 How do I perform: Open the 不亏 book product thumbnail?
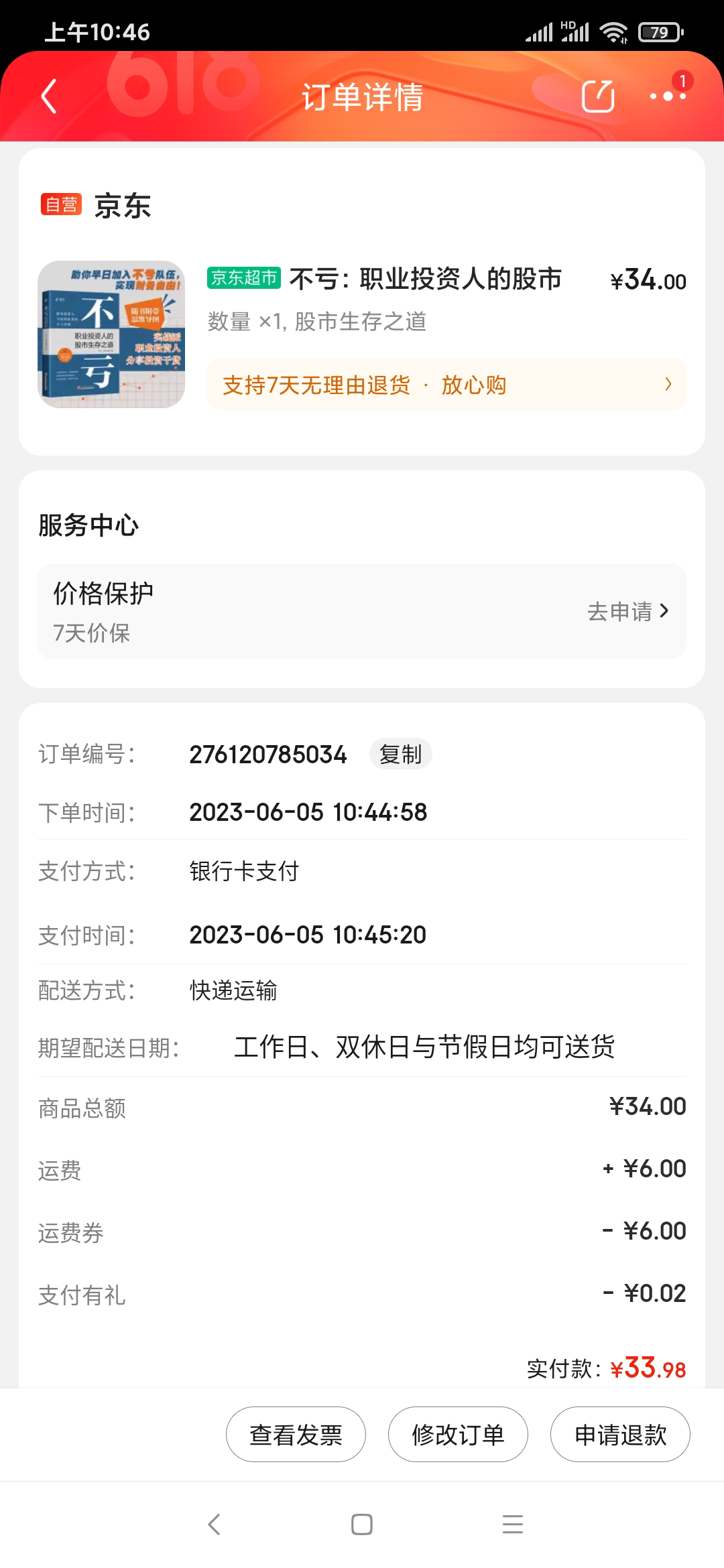point(111,334)
